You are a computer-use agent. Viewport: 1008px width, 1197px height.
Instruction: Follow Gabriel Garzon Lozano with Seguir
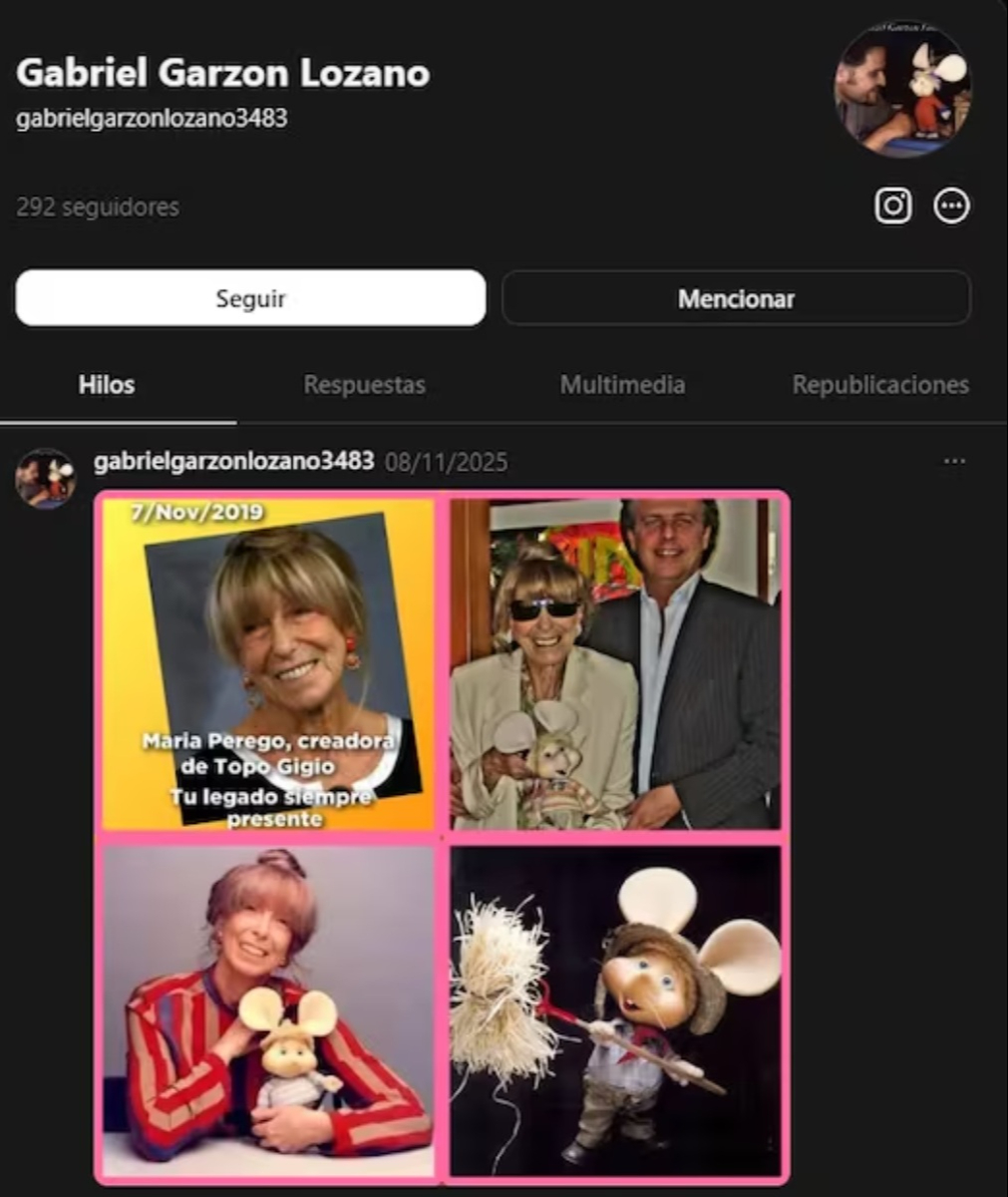tap(250, 298)
